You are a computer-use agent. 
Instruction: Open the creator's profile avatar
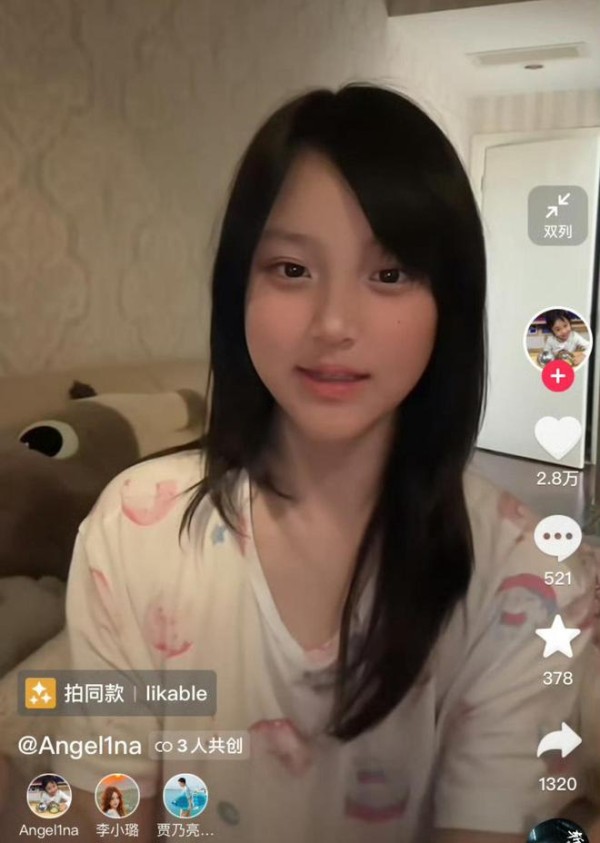click(x=557, y=338)
